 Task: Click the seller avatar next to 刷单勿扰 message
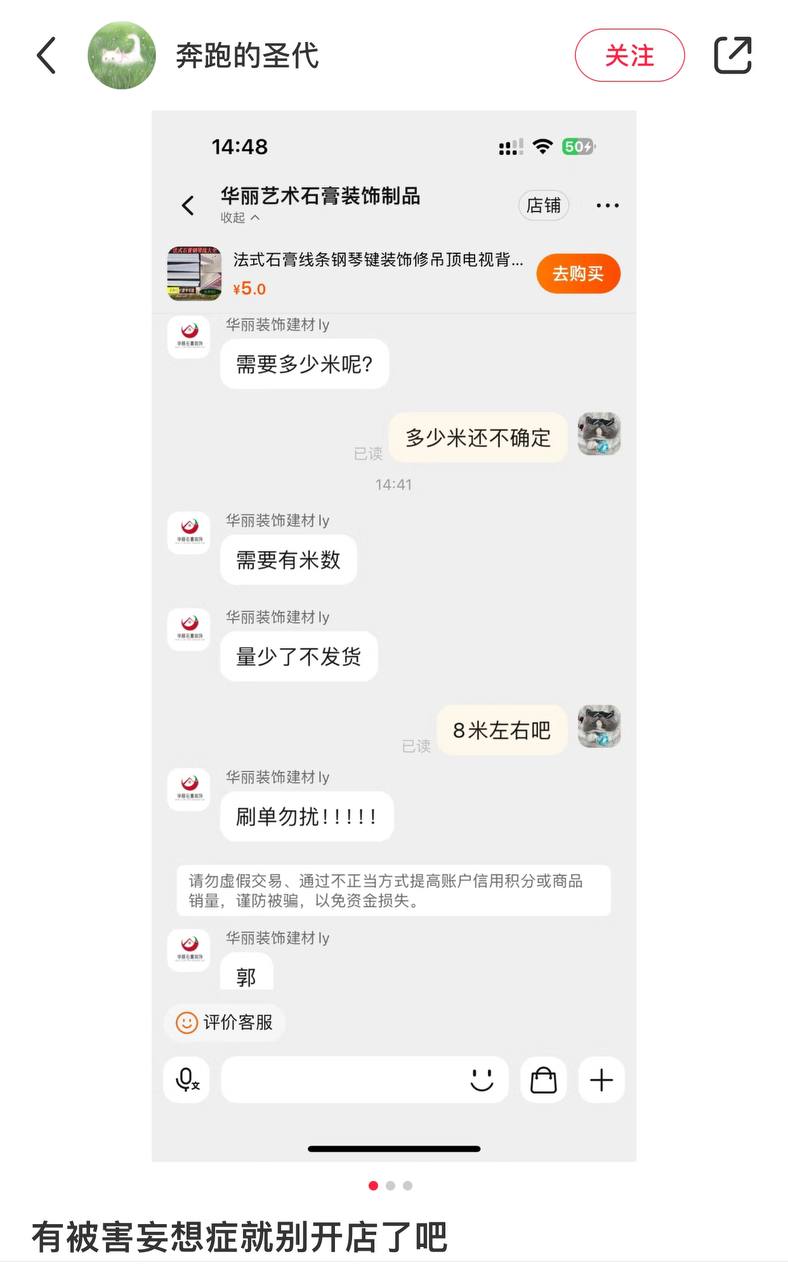(x=188, y=787)
